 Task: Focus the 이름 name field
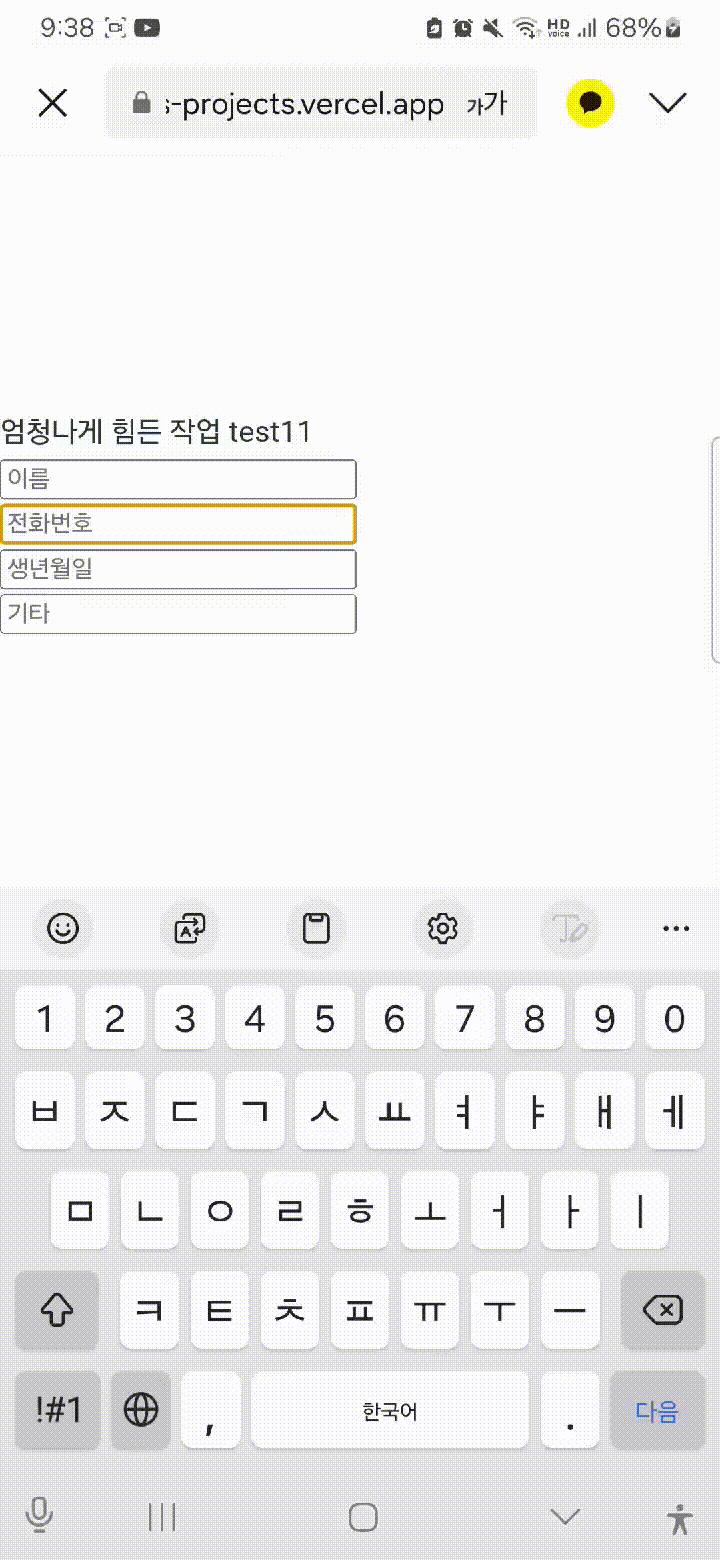tap(178, 479)
